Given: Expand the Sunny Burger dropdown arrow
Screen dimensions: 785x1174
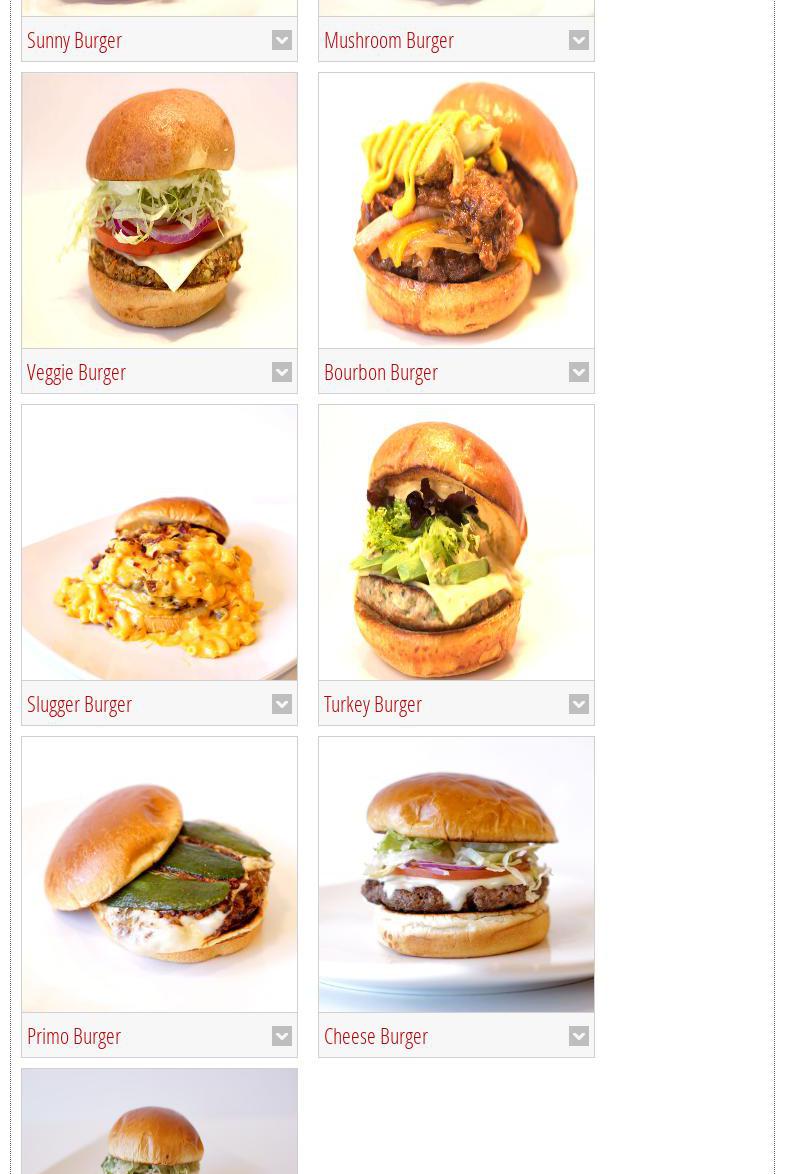Looking at the screenshot, I should pyautogui.click(x=282, y=40).
